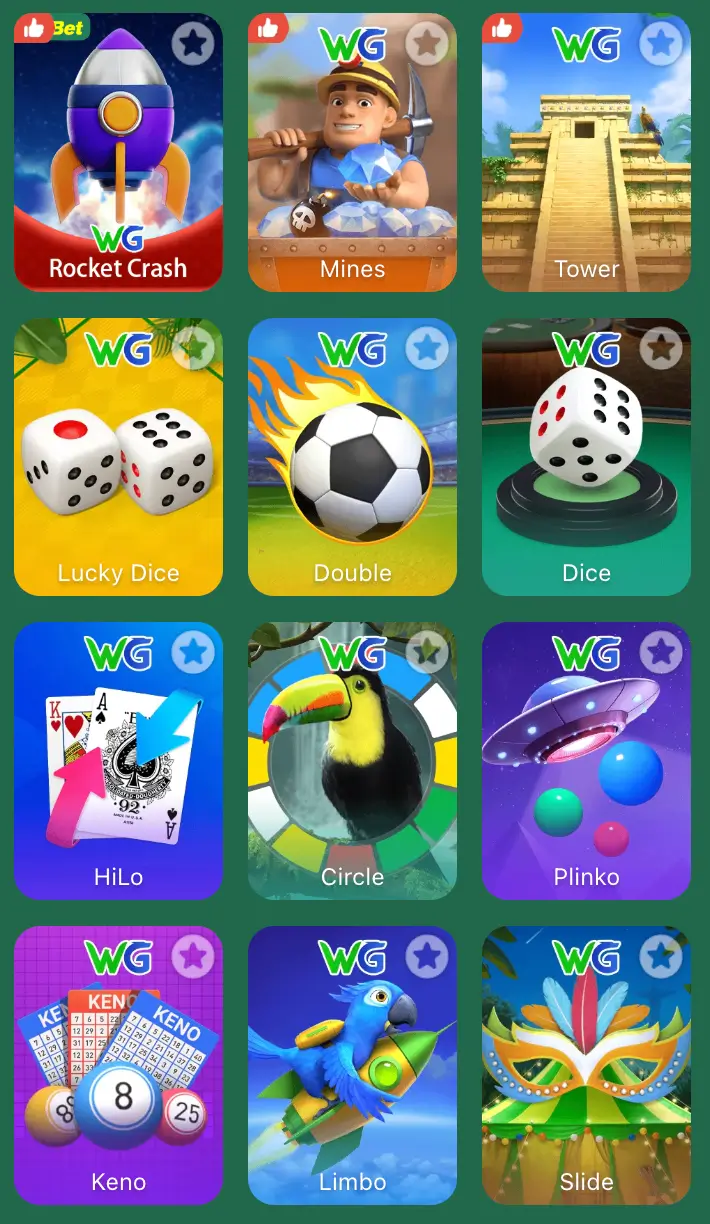Add Limbo to favorites
Screen dimensions: 710x1224
427,957
